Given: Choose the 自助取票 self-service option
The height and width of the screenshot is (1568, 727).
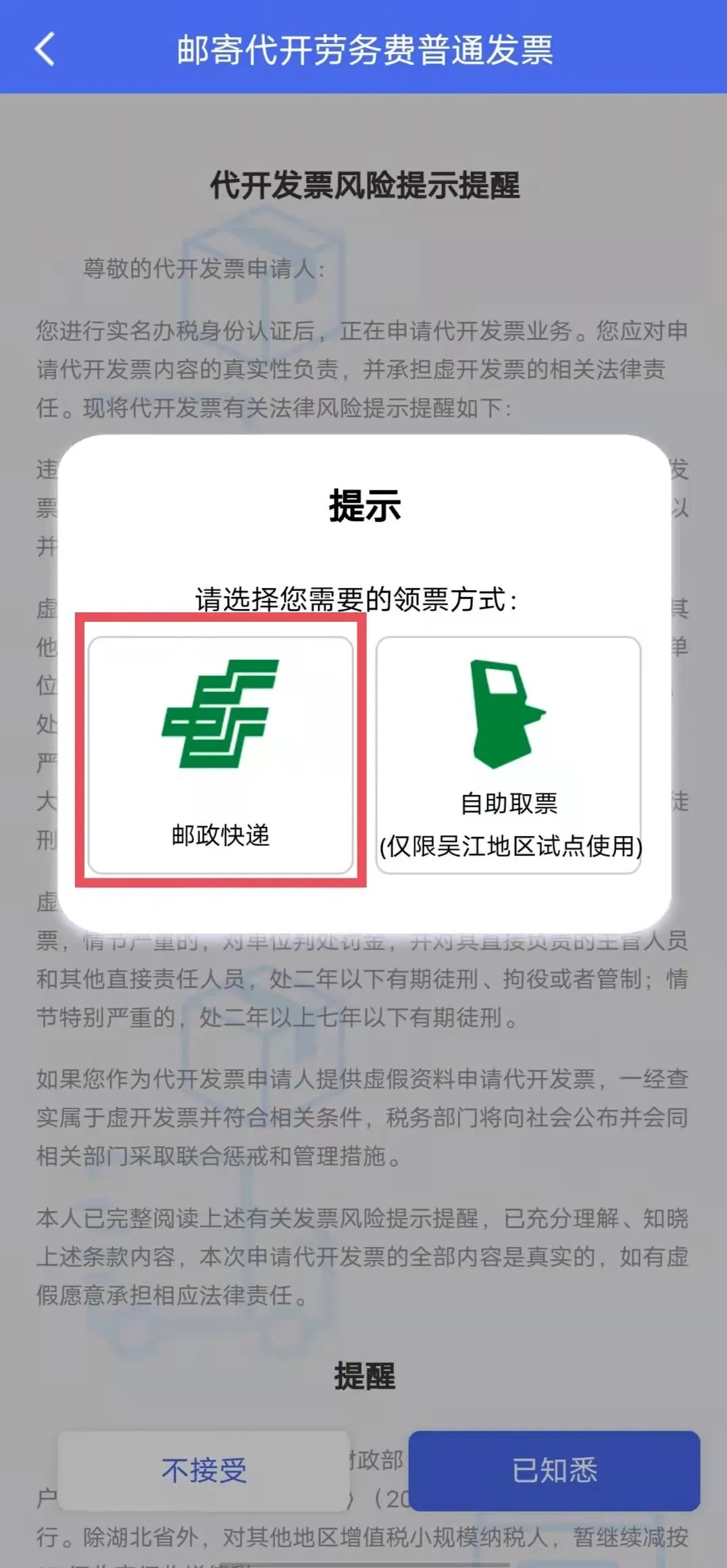Looking at the screenshot, I should pyautogui.click(x=508, y=755).
